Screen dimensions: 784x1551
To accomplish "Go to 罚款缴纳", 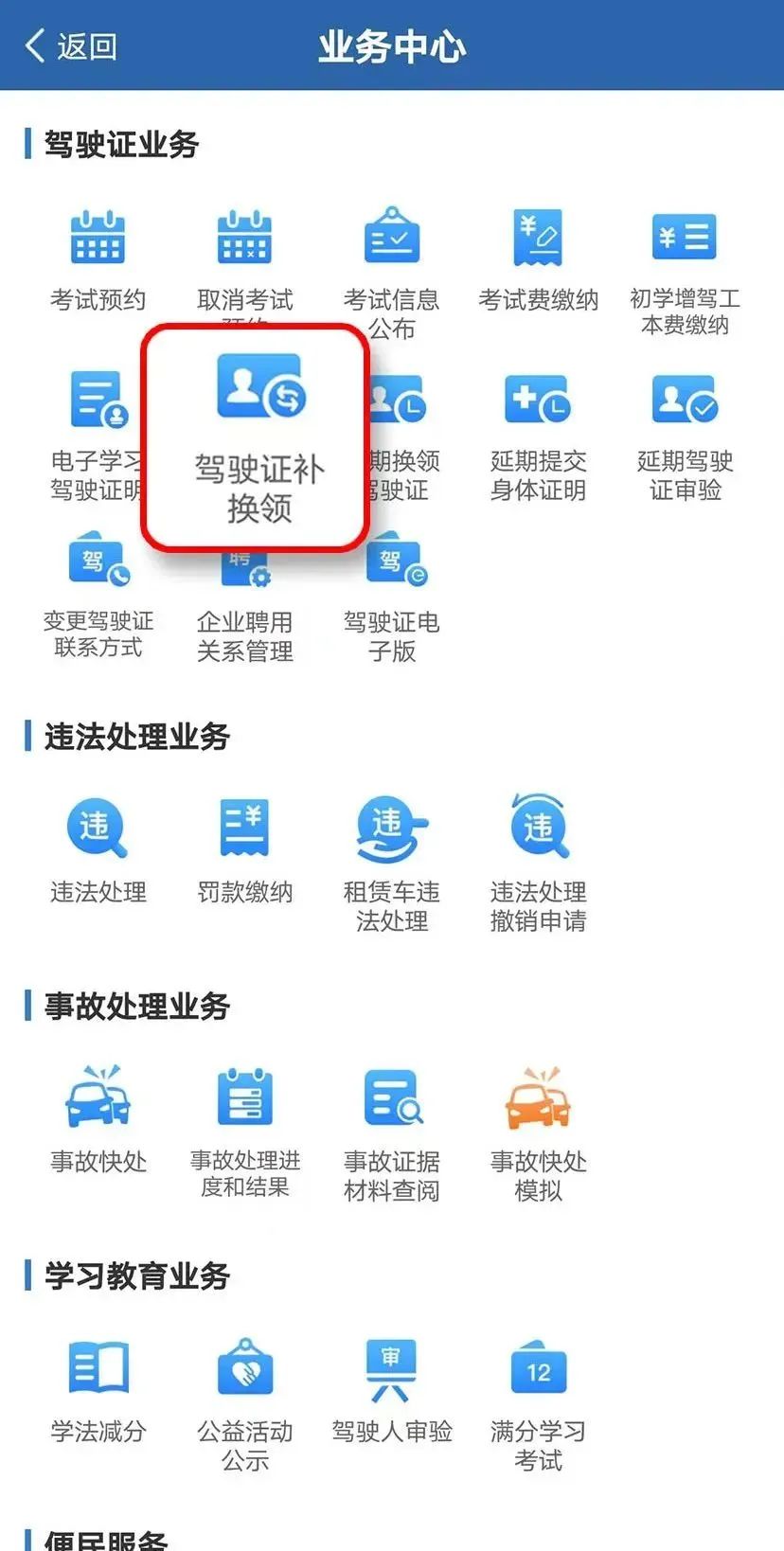I will tap(244, 849).
